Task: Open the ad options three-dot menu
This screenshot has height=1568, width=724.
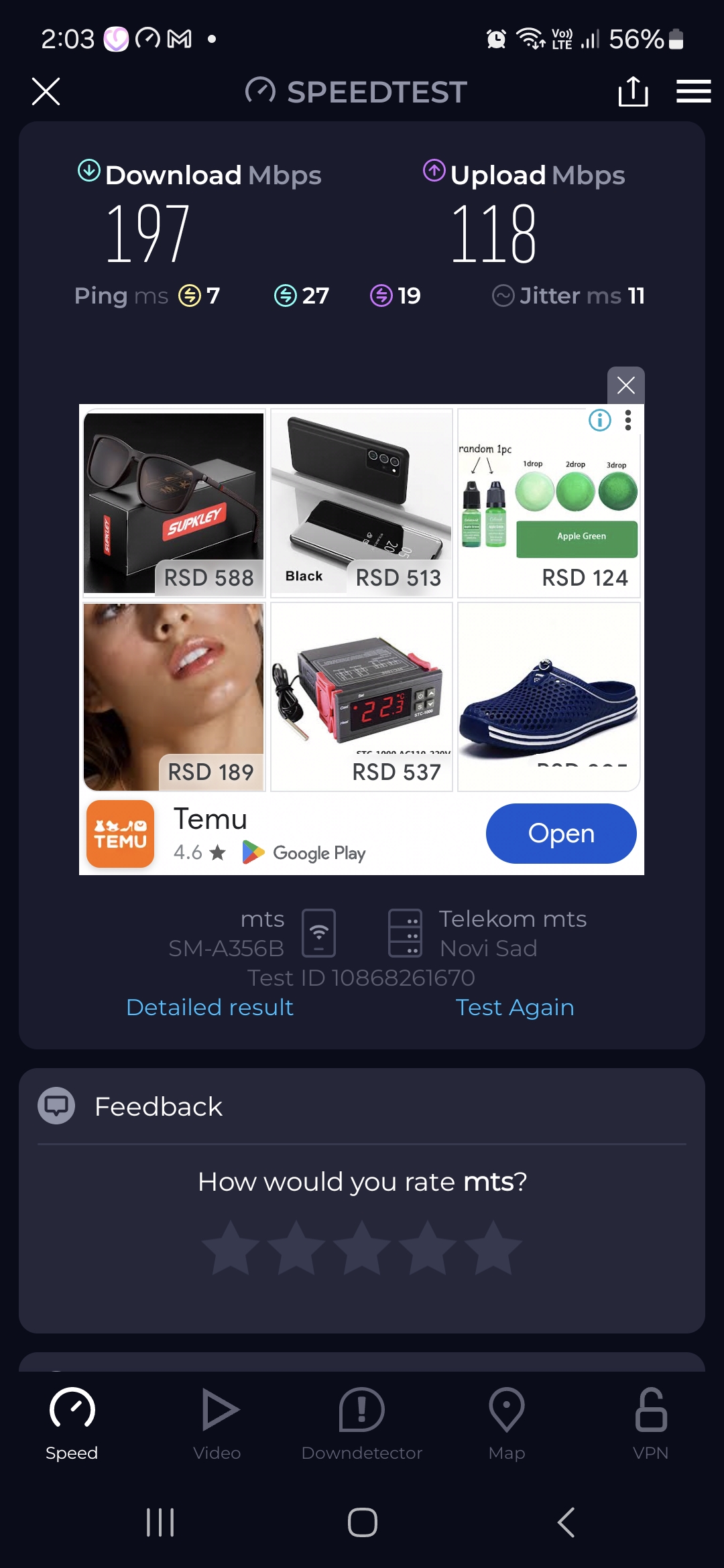Action: pyautogui.click(x=628, y=420)
